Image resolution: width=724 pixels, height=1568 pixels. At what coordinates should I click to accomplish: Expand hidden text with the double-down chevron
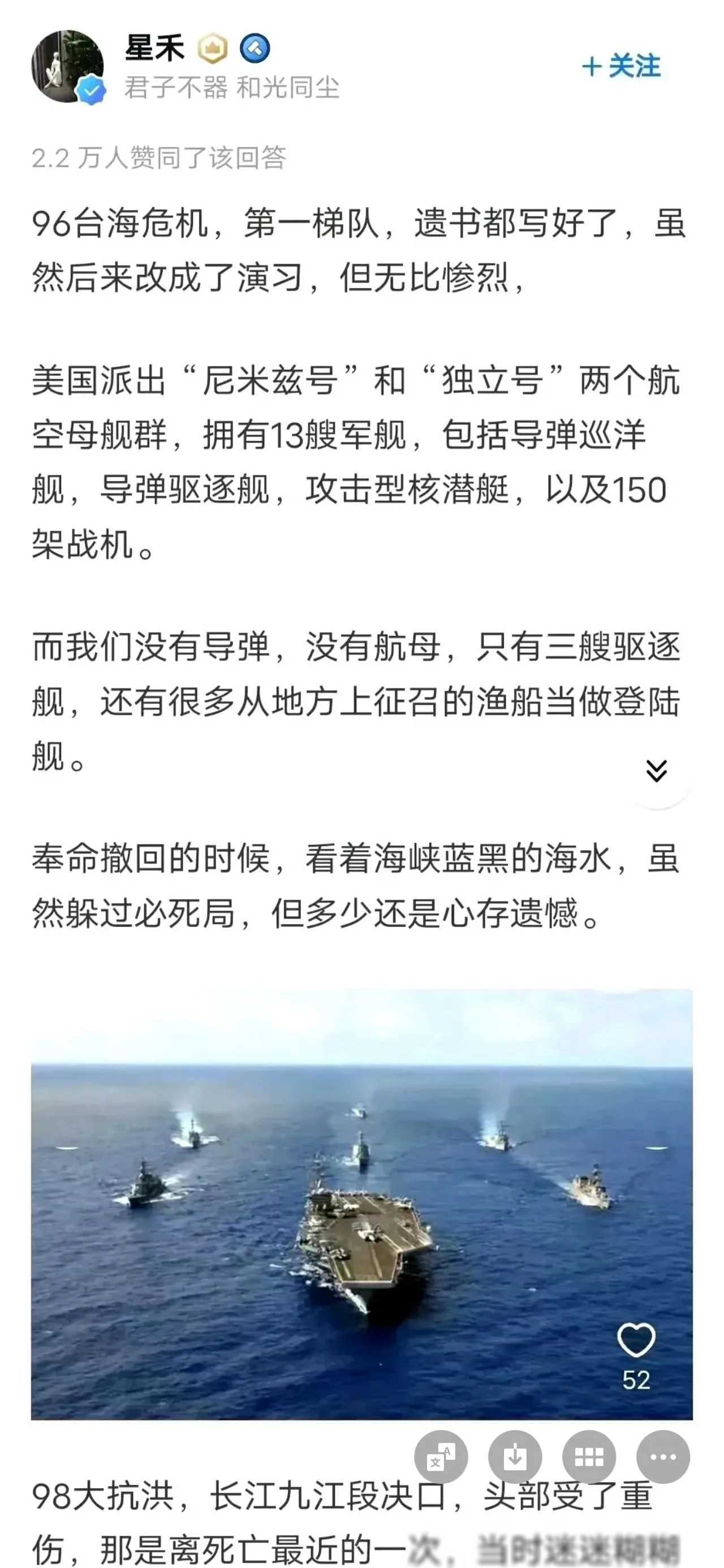point(653,770)
